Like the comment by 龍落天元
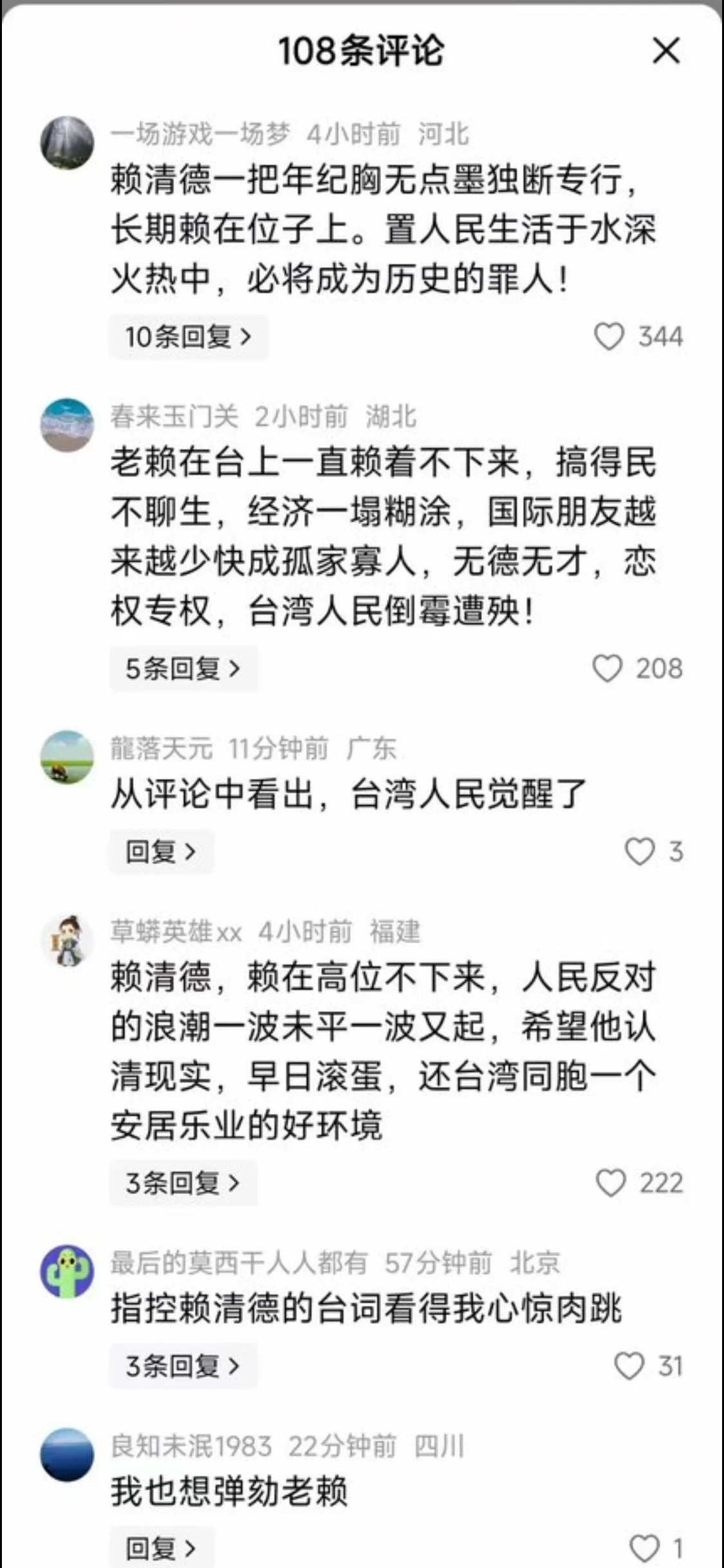The width and height of the screenshot is (724, 1568). click(x=640, y=852)
